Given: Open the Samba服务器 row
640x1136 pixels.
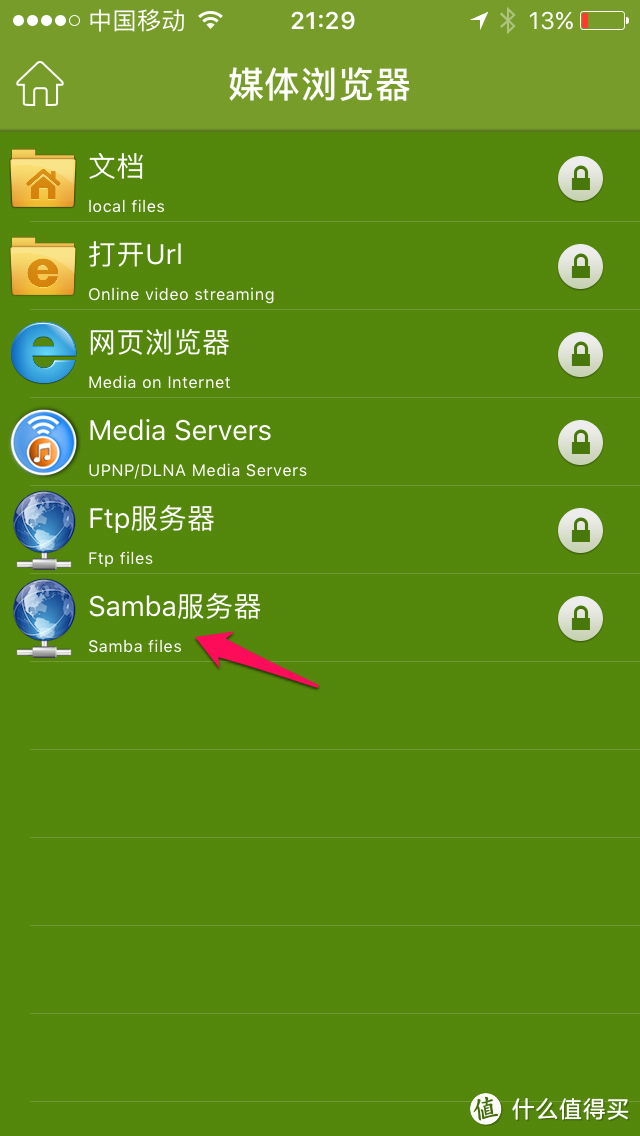Looking at the screenshot, I should coord(250,620).
